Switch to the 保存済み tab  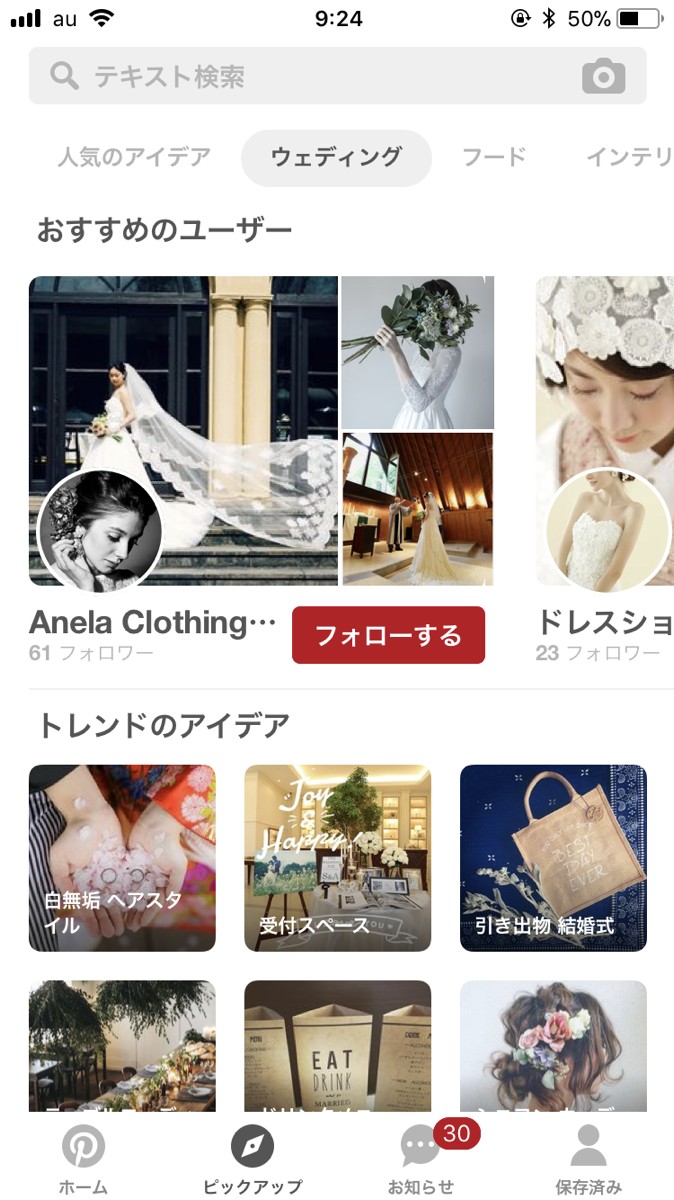tap(588, 1160)
